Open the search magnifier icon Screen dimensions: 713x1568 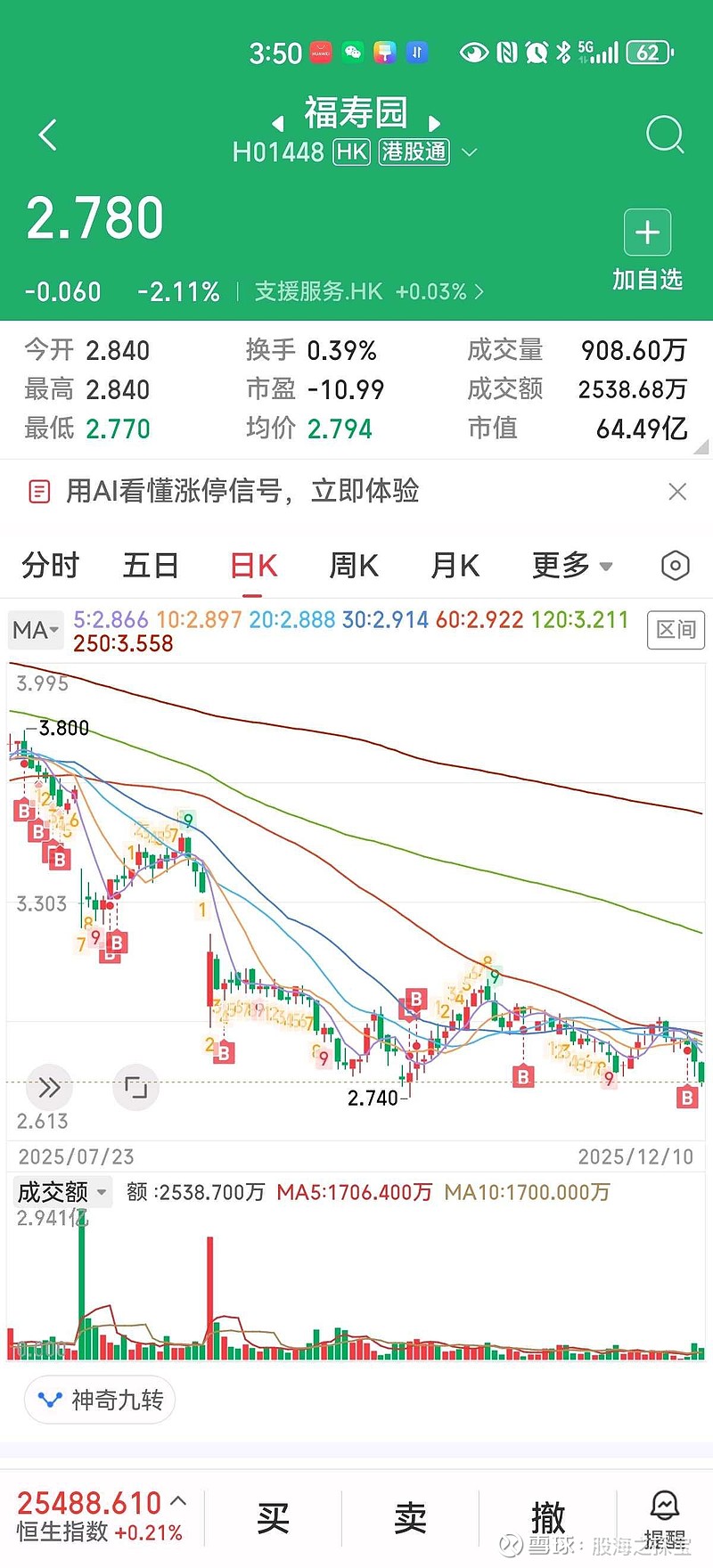[x=664, y=135]
